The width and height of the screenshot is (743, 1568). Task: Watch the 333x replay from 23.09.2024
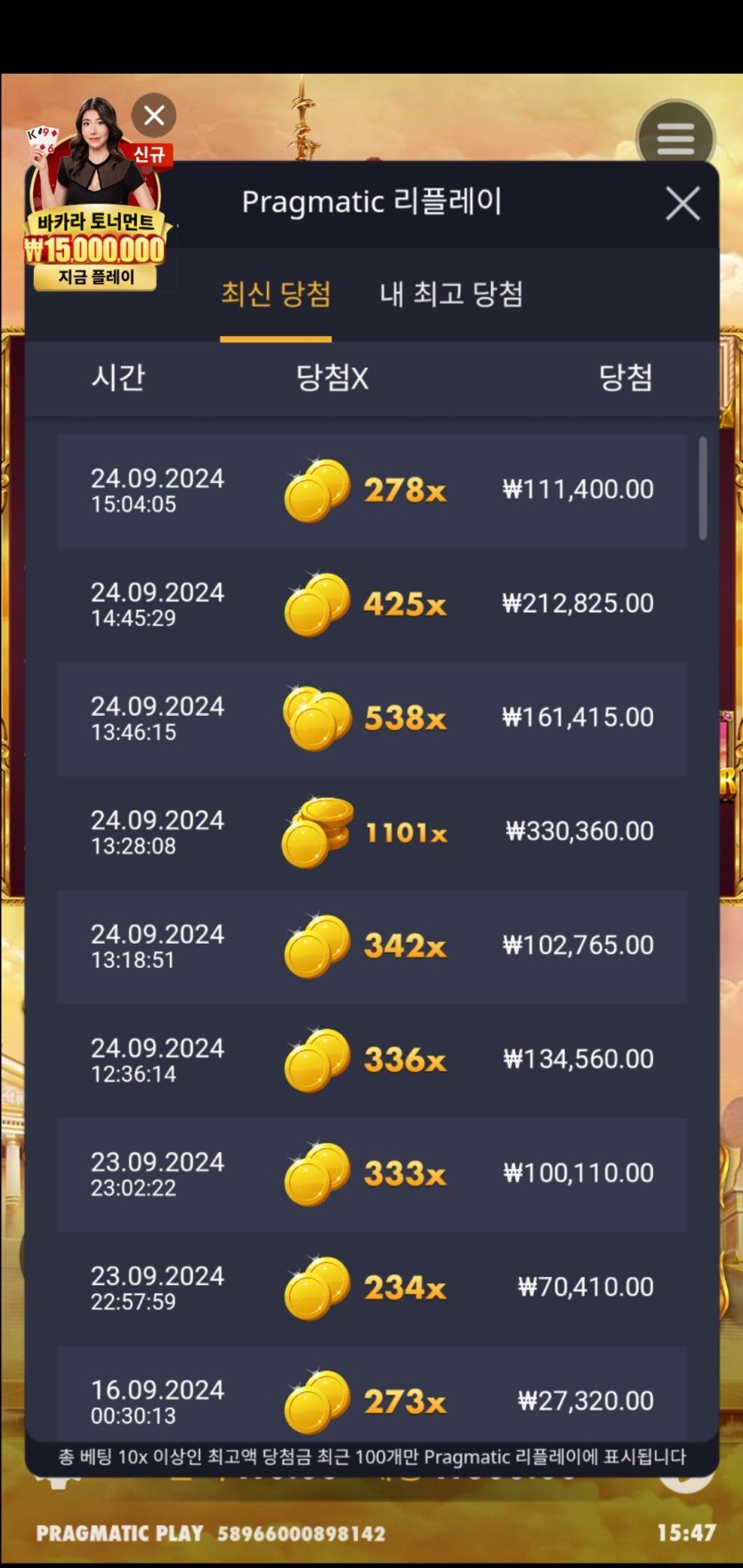(371, 1174)
